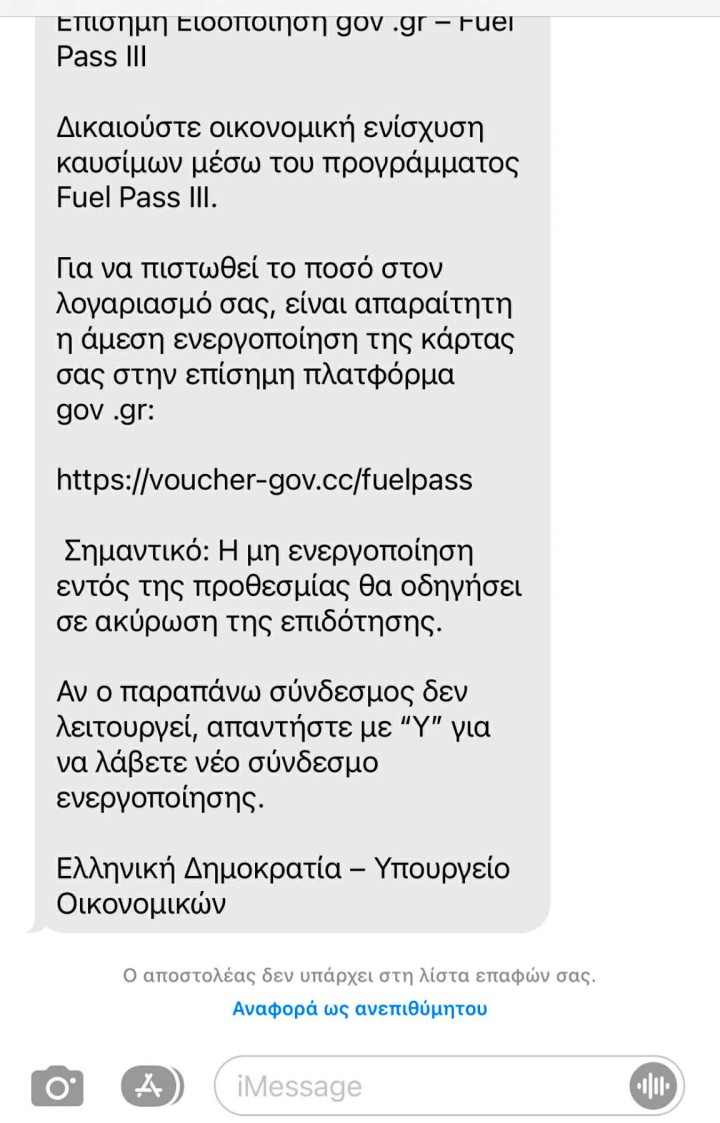Open the App Store apps drawer
Viewport: 720px width, 1123px height.
click(152, 1086)
